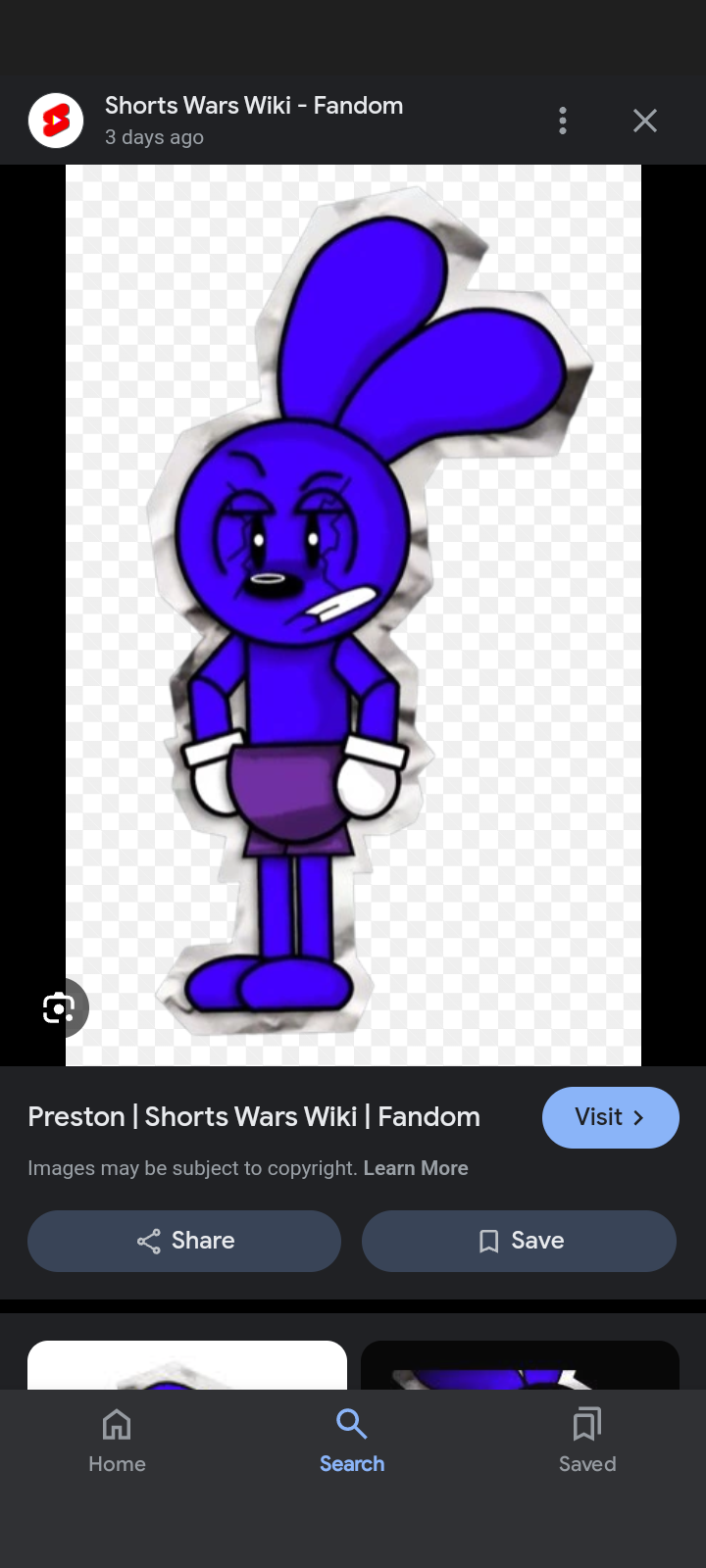706x1568 pixels.
Task: Tap the YouTube Shorts logo icon
Action: pos(56,119)
